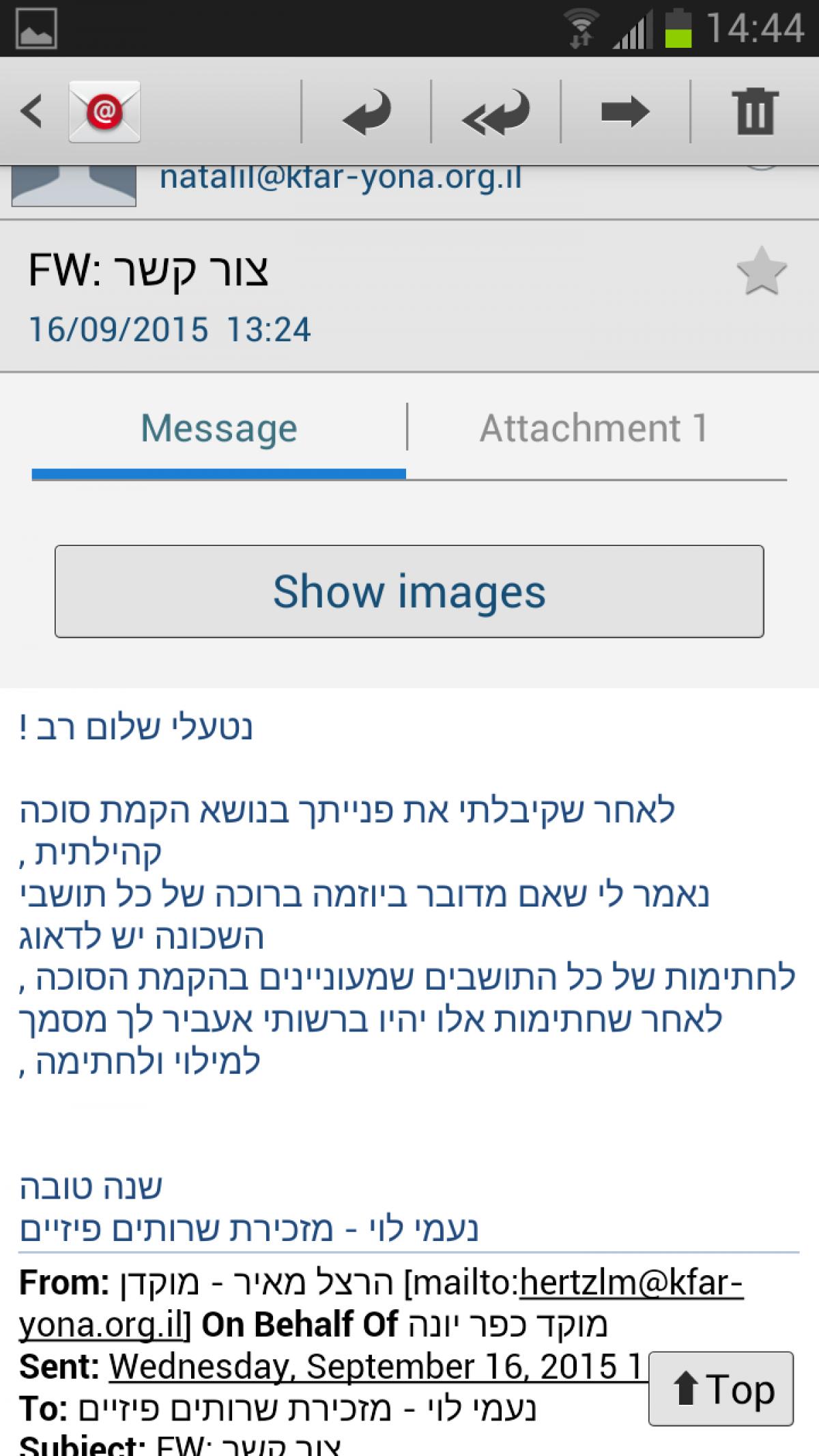
Task: Jump back to Top of the email
Action: tap(721, 1388)
